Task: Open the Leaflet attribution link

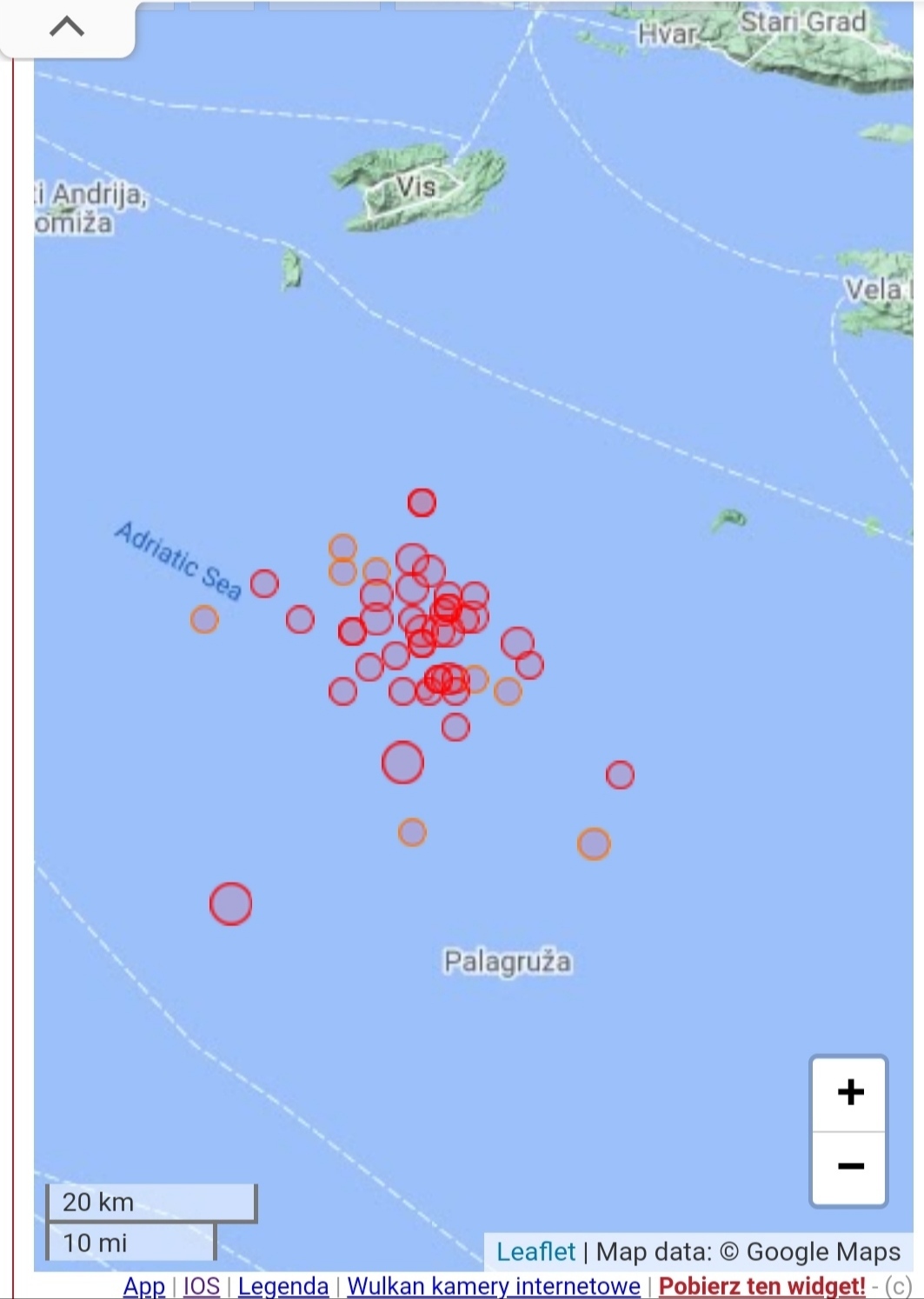Action: (535, 1251)
